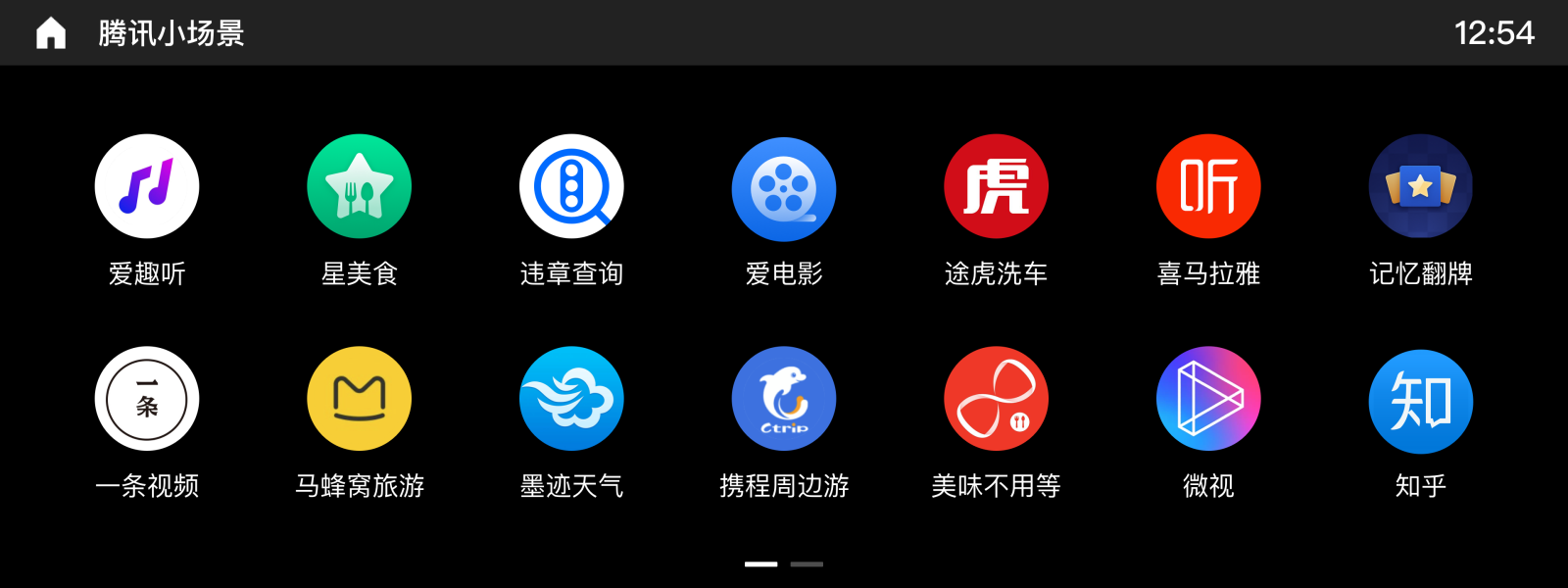This screenshot has height=588, width=1568.
Task: Open the 喜马拉雅 audio app
Action: [1208, 186]
